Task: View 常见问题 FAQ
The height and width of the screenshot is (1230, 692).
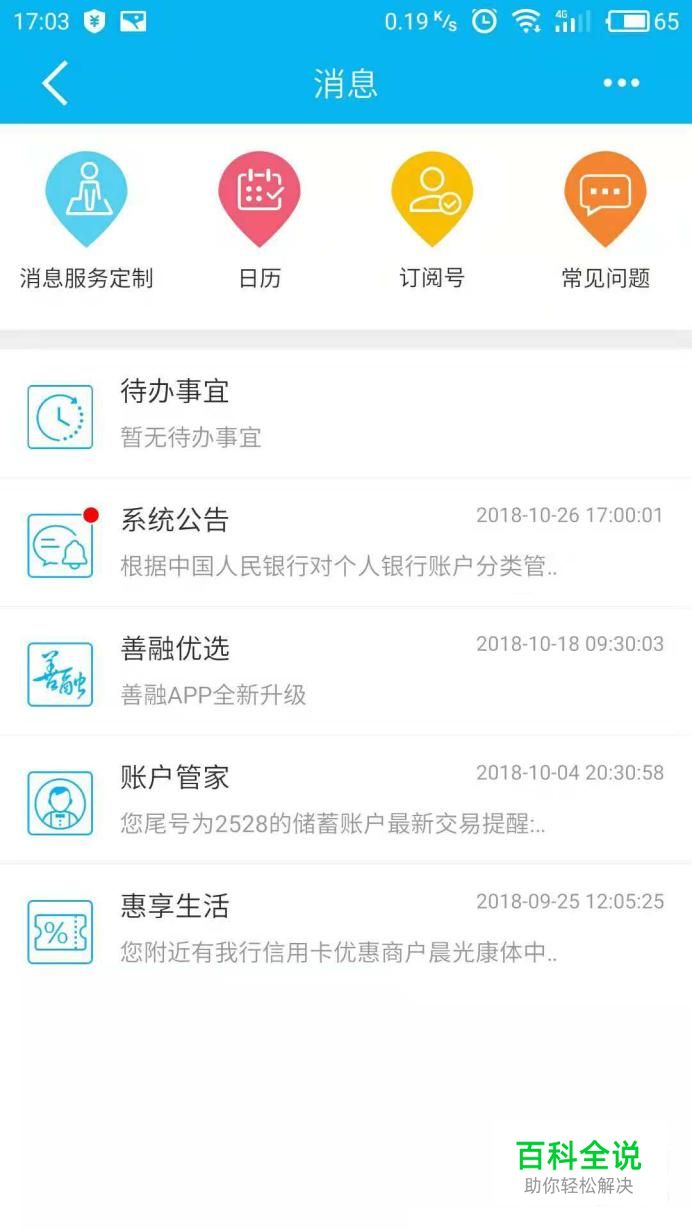Action: point(605,220)
